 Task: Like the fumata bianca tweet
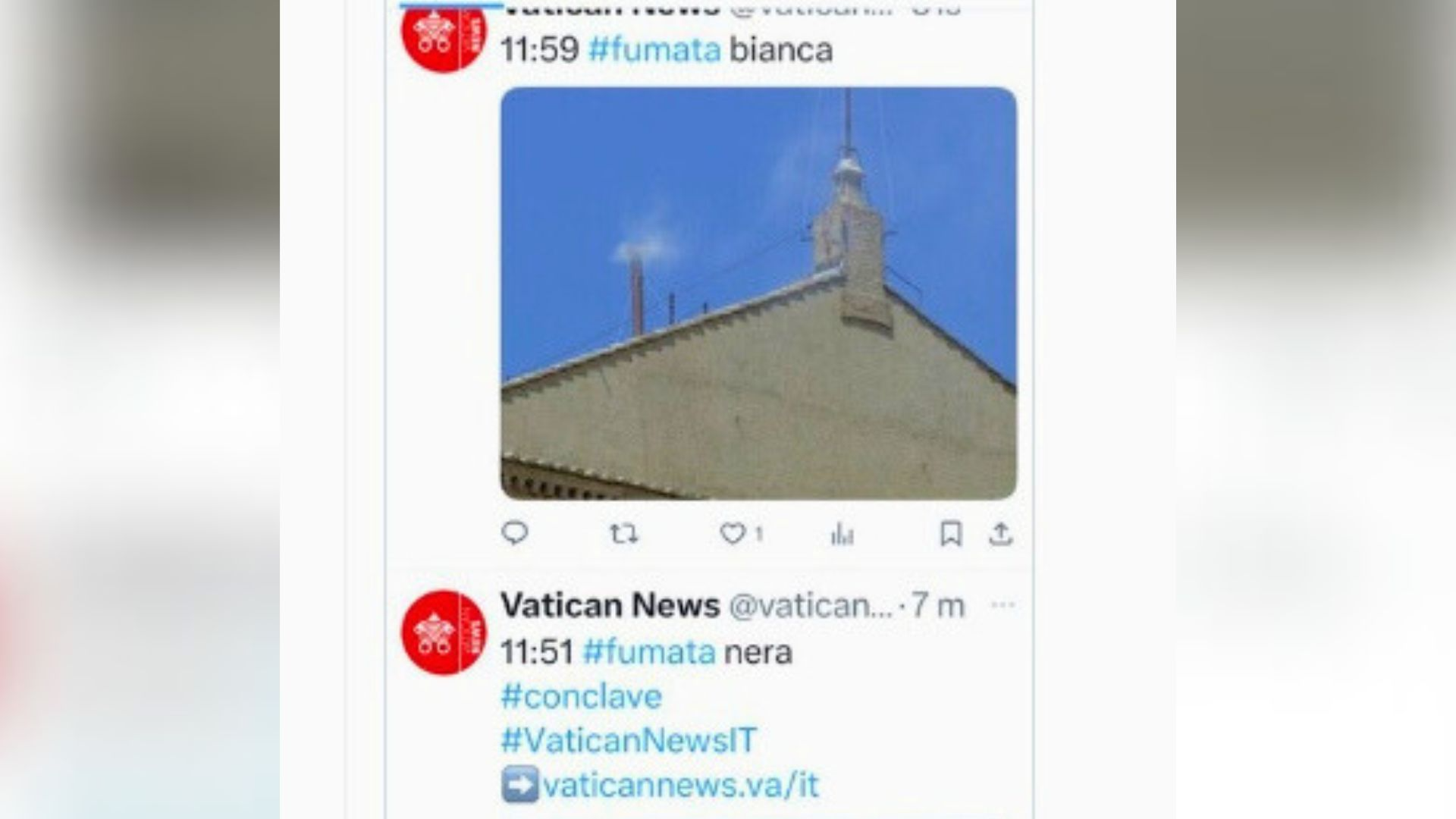[733, 534]
